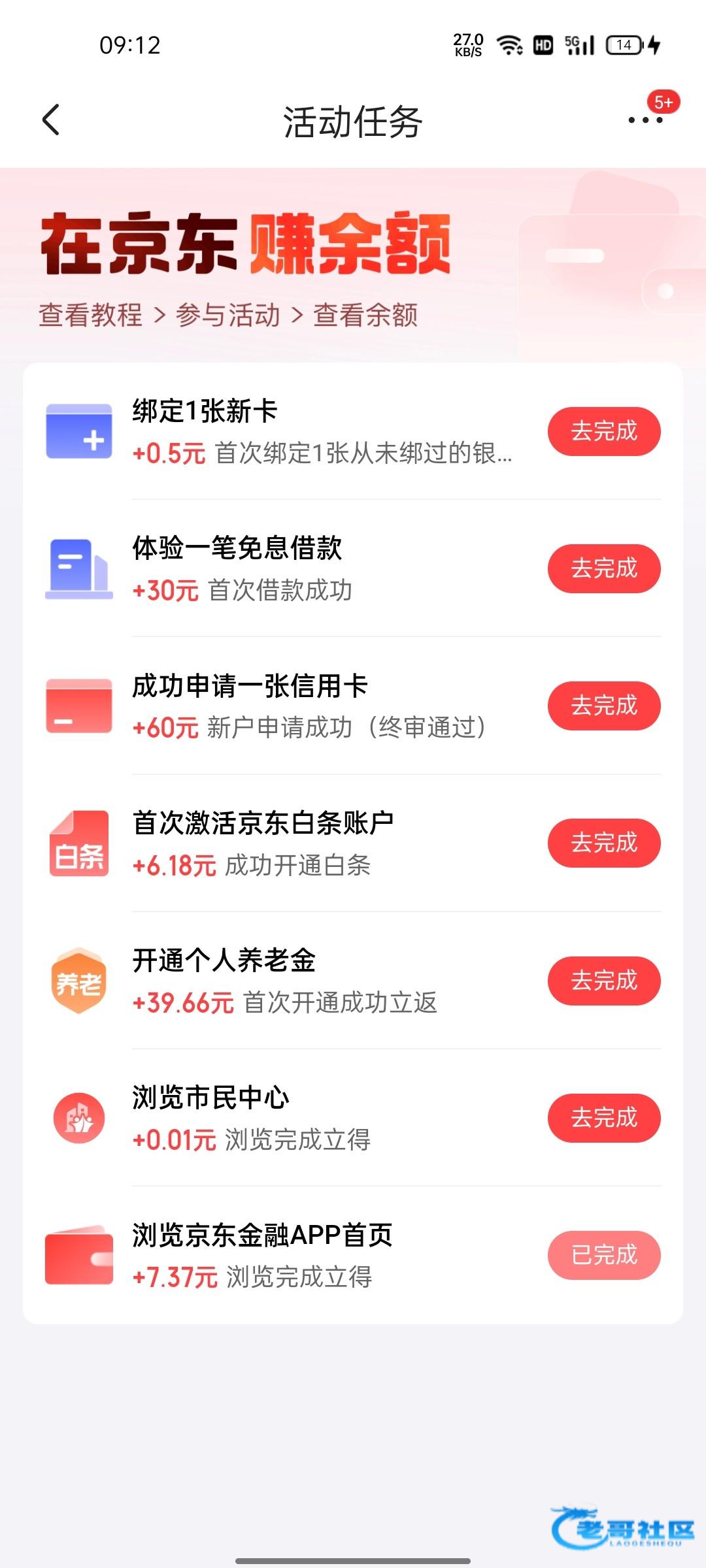Tap 去完成 for 体验一笔免息借款
Viewport: 706px width, 1568px height.
[x=604, y=569]
